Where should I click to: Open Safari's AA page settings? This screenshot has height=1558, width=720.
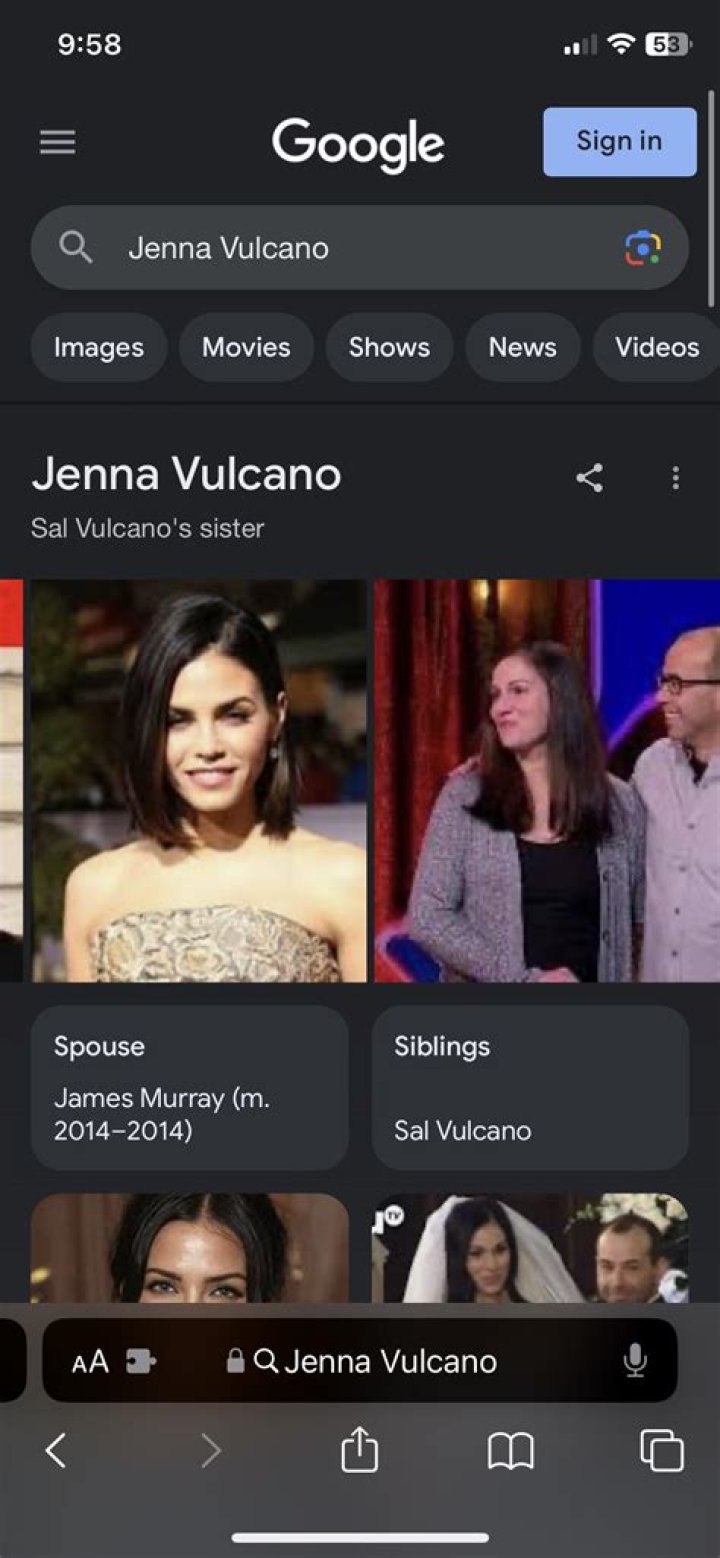(x=90, y=1361)
